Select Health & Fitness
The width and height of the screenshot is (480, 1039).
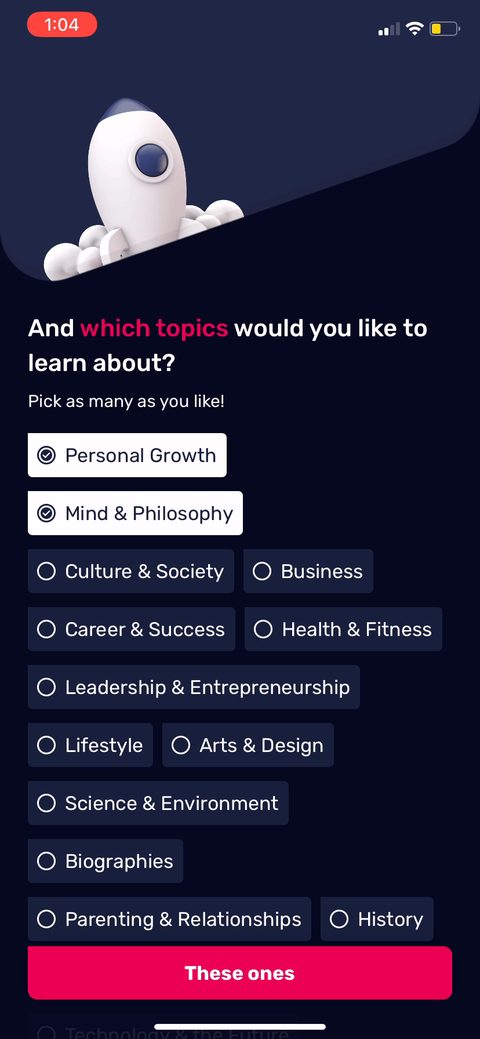[343, 629]
